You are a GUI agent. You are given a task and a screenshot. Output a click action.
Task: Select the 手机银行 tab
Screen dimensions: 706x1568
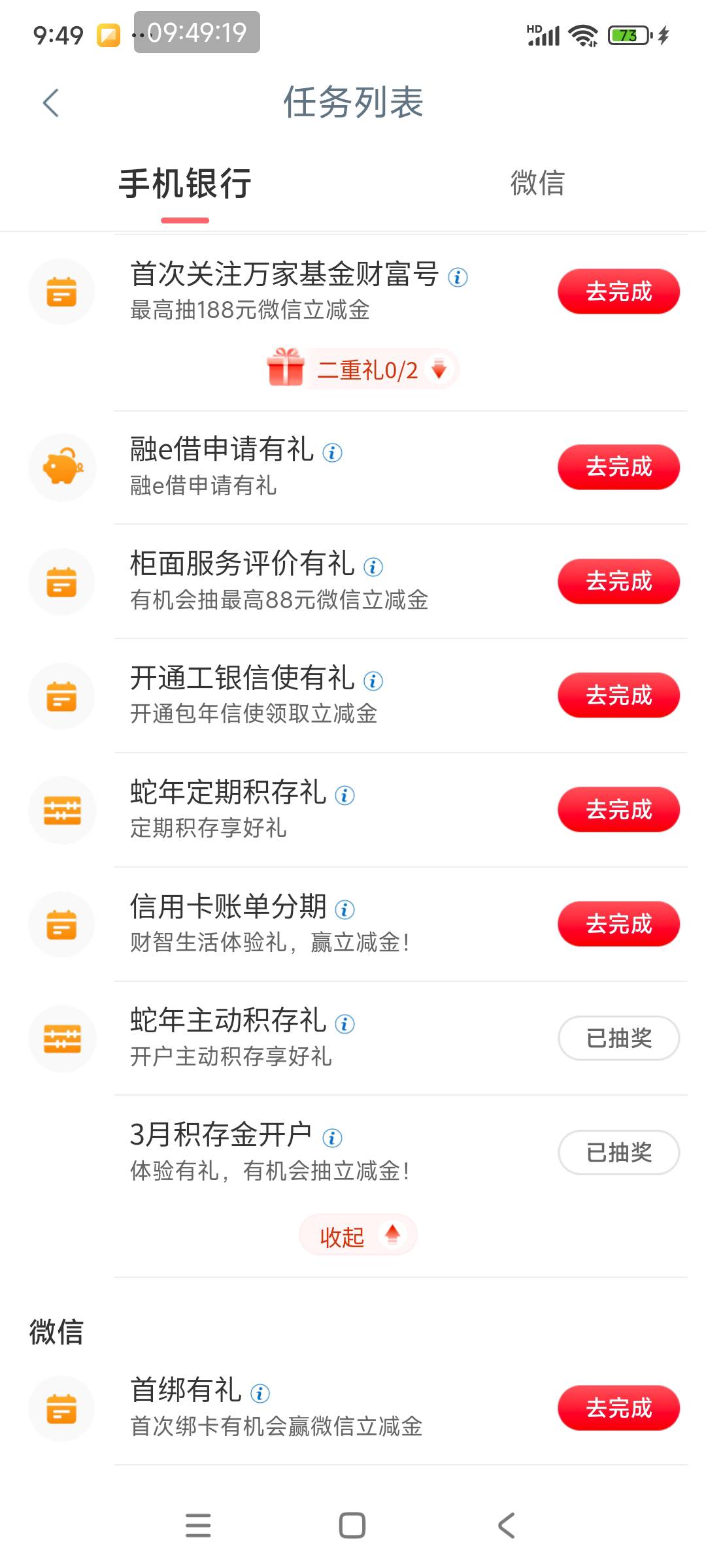(185, 183)
